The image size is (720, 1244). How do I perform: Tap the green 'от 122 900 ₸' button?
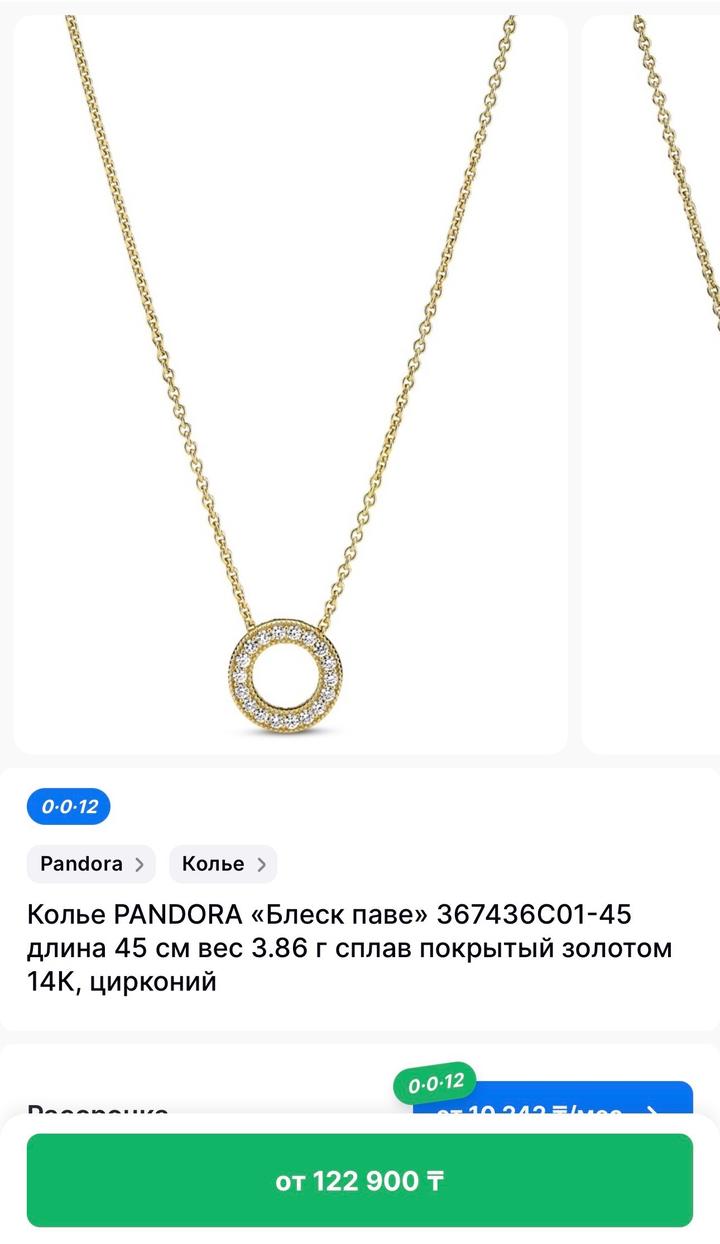click(359, 1181)
